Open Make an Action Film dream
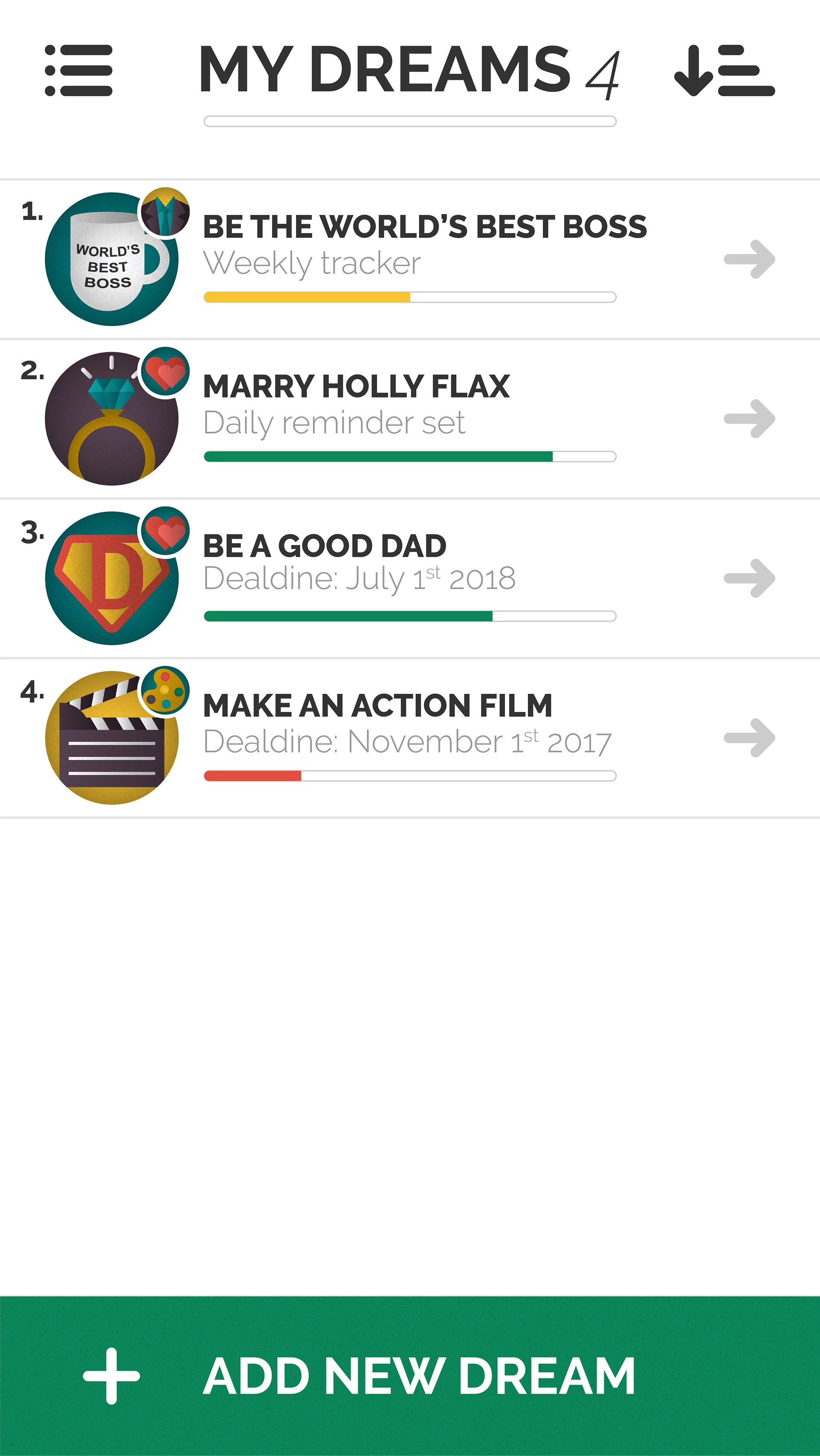The image size is (820, 1456). [x=410, y=737]
